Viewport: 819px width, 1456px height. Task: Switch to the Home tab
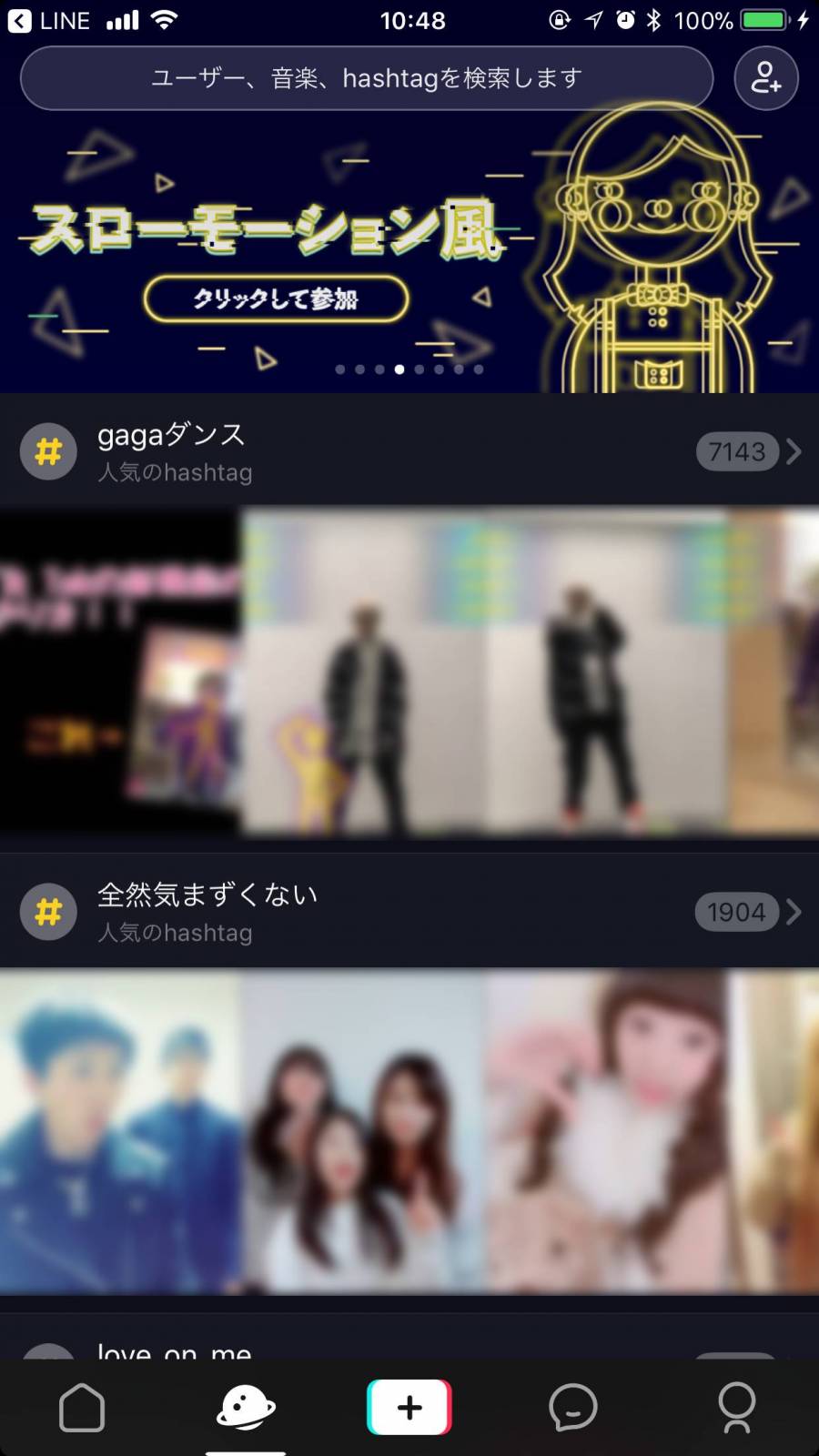82,1407
